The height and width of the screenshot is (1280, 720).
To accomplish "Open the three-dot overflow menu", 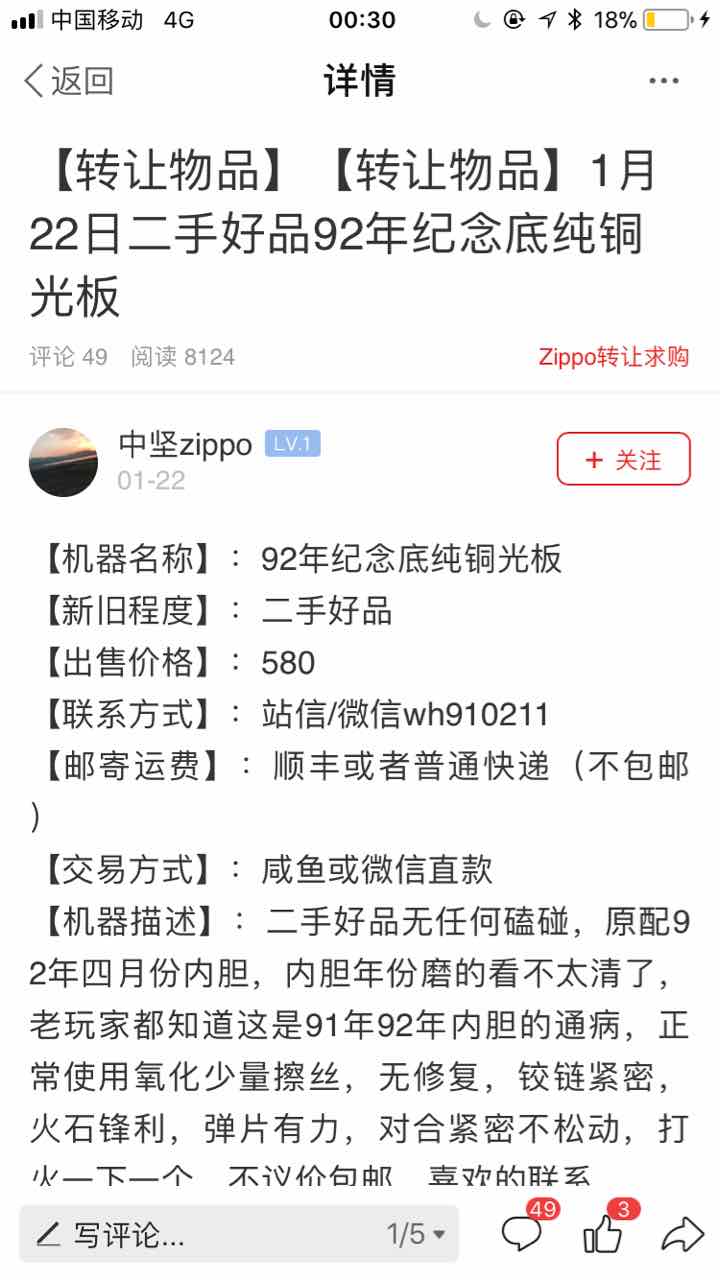I will click(x=663, y=81).
